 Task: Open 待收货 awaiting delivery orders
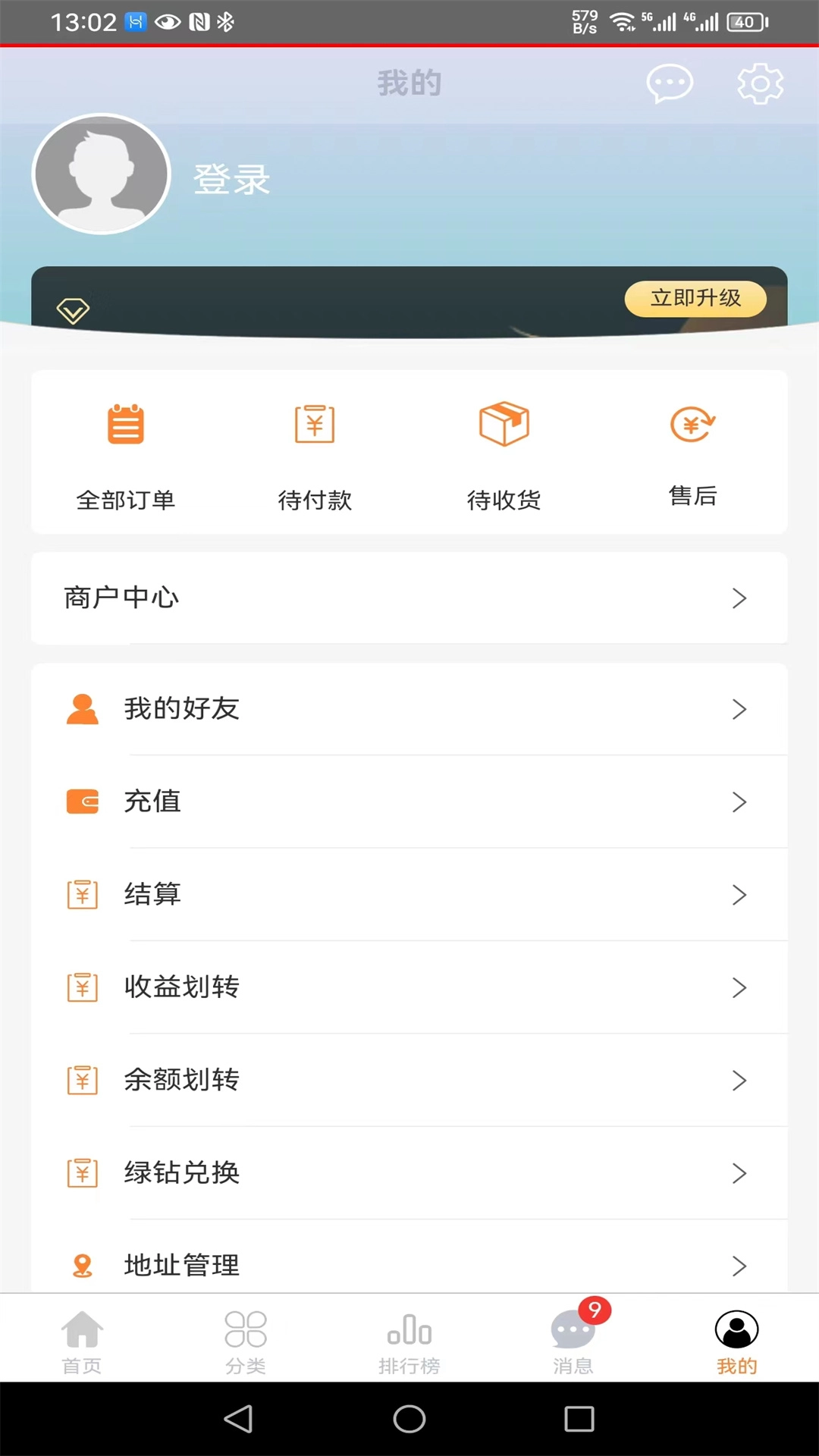[x=504, y=425]
